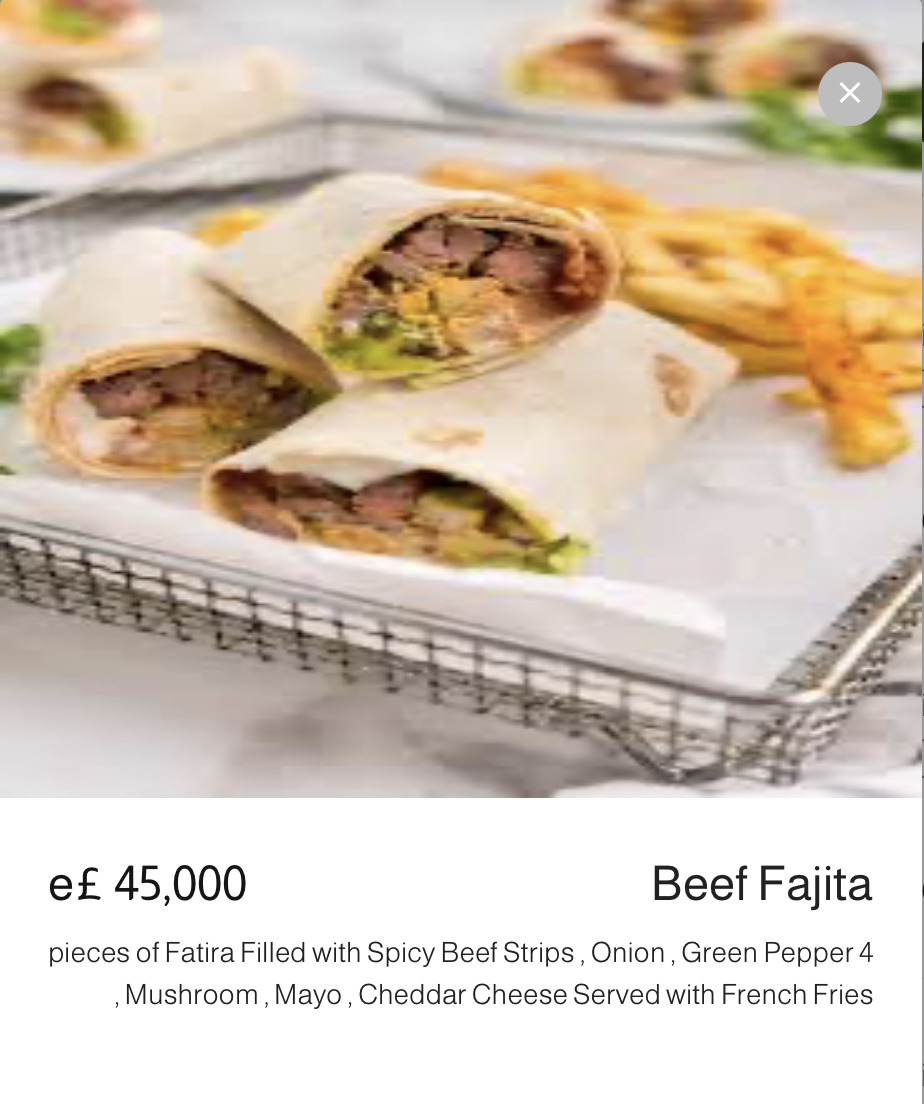Select the Fatira ingredient text

tap(198, 953)
